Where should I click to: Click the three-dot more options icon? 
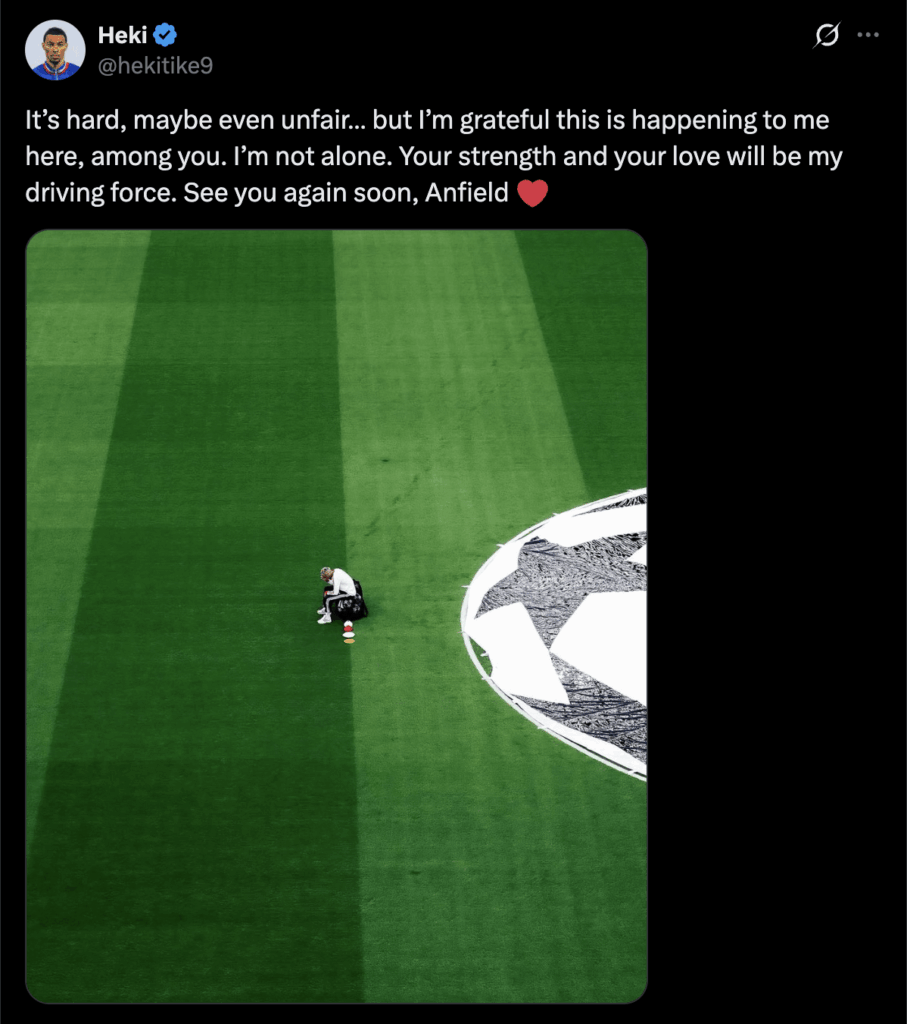[x=869, y=34]
